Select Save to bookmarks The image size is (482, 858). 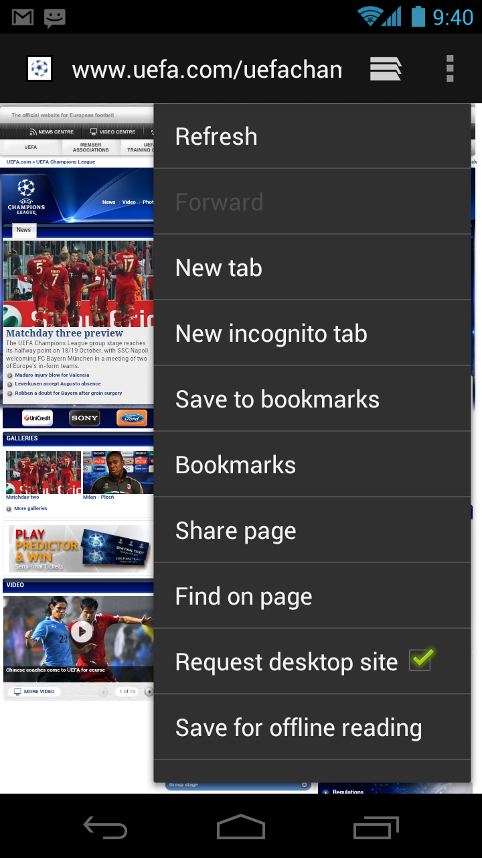pyautogui.click(x=312, y=399)
